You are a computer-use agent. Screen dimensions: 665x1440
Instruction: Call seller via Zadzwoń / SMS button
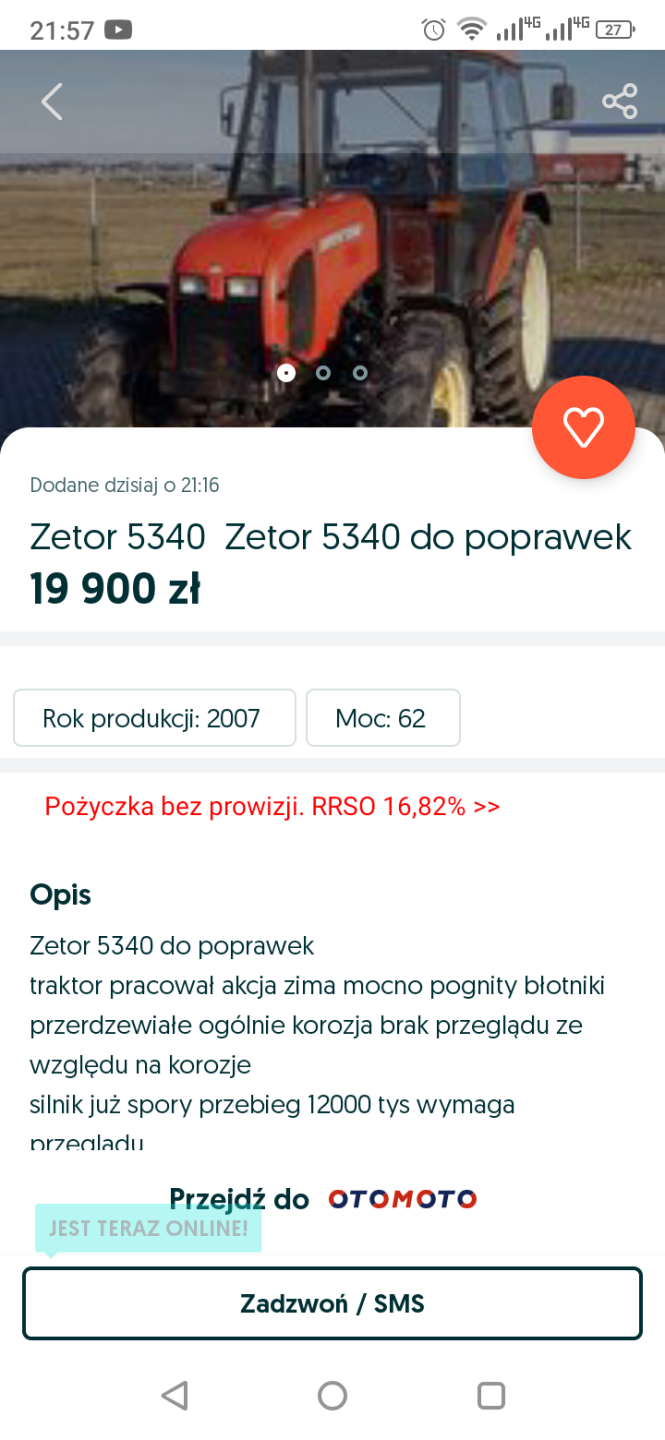(x=332, y=1303)
